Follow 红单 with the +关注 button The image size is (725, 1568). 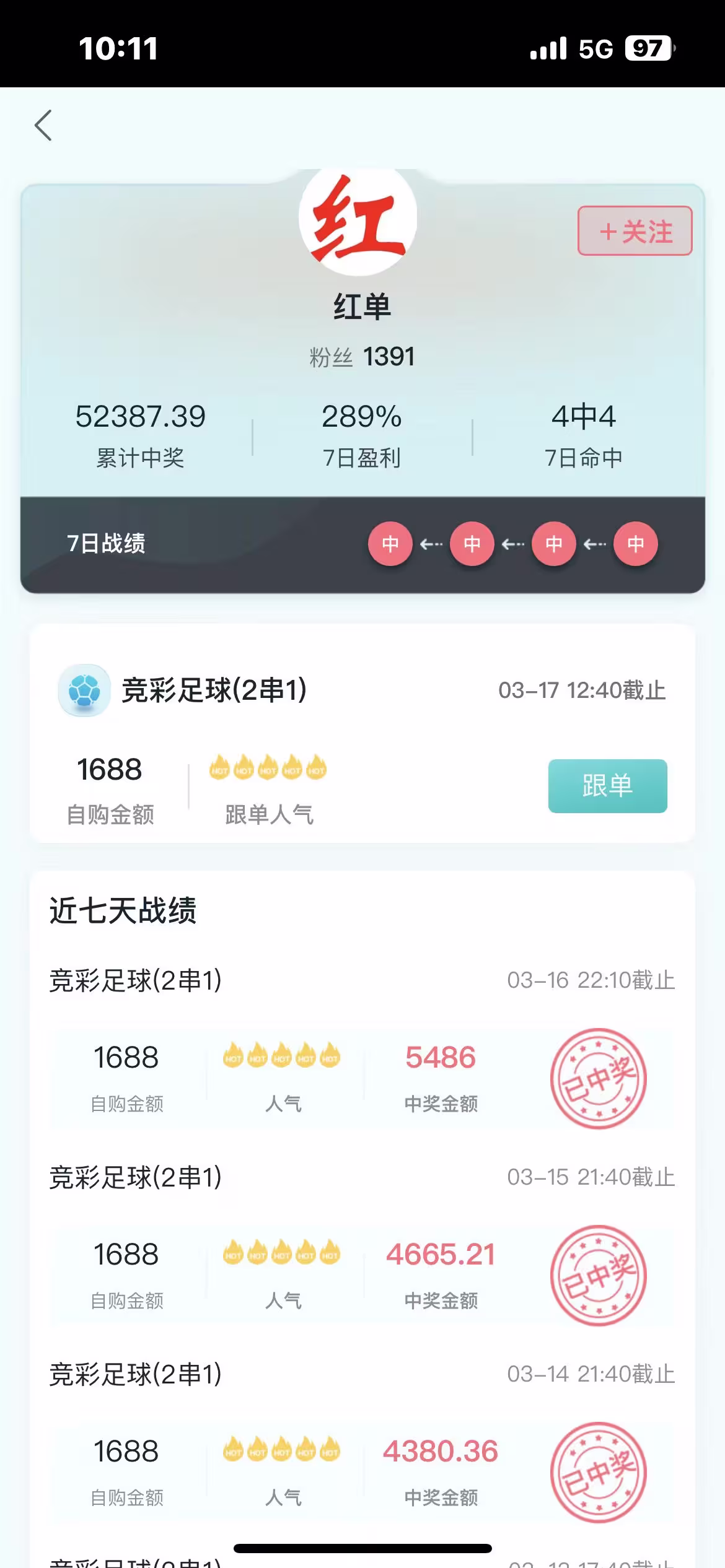point(635,231)
